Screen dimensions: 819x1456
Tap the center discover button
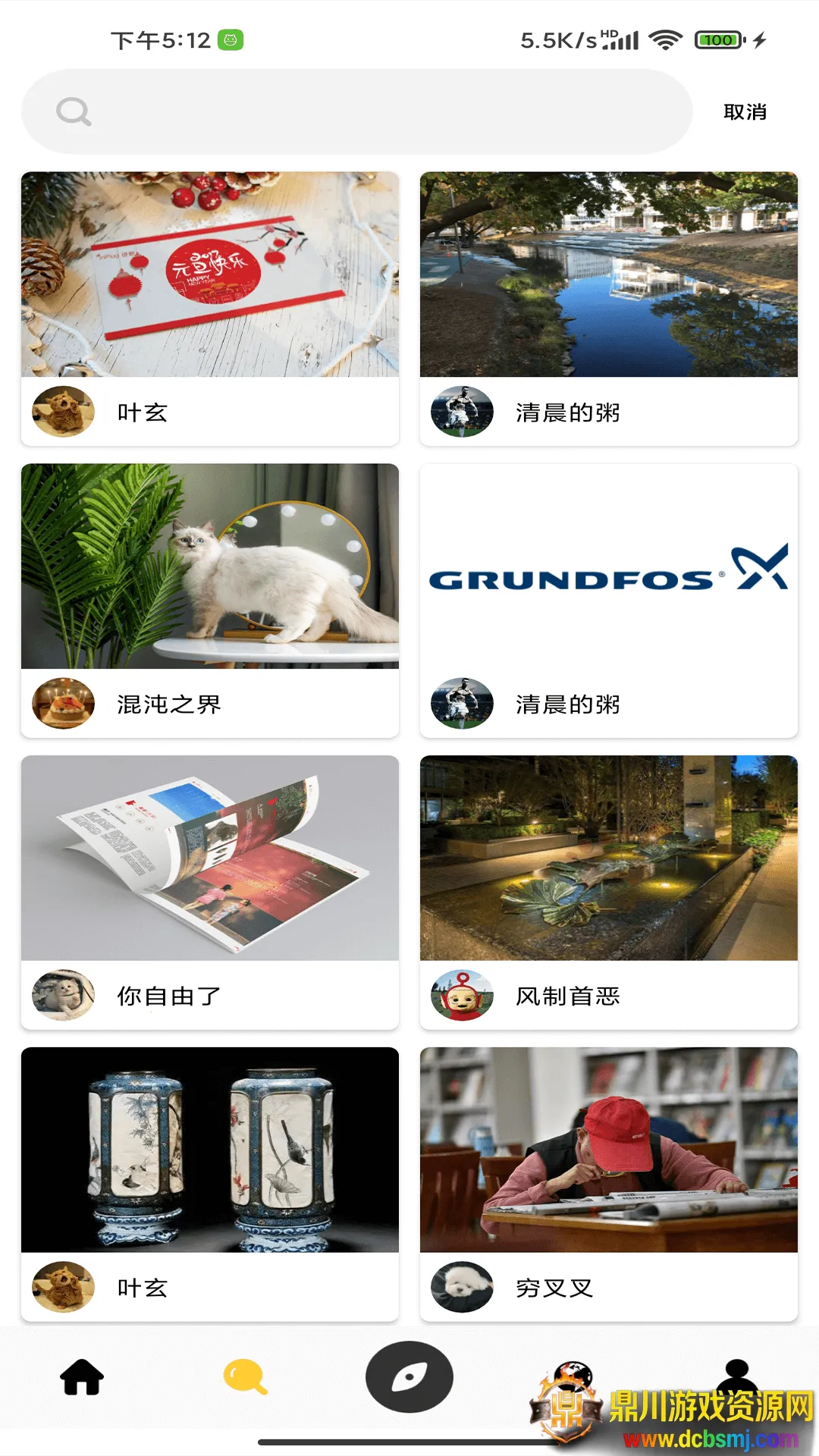(409, 1377)
